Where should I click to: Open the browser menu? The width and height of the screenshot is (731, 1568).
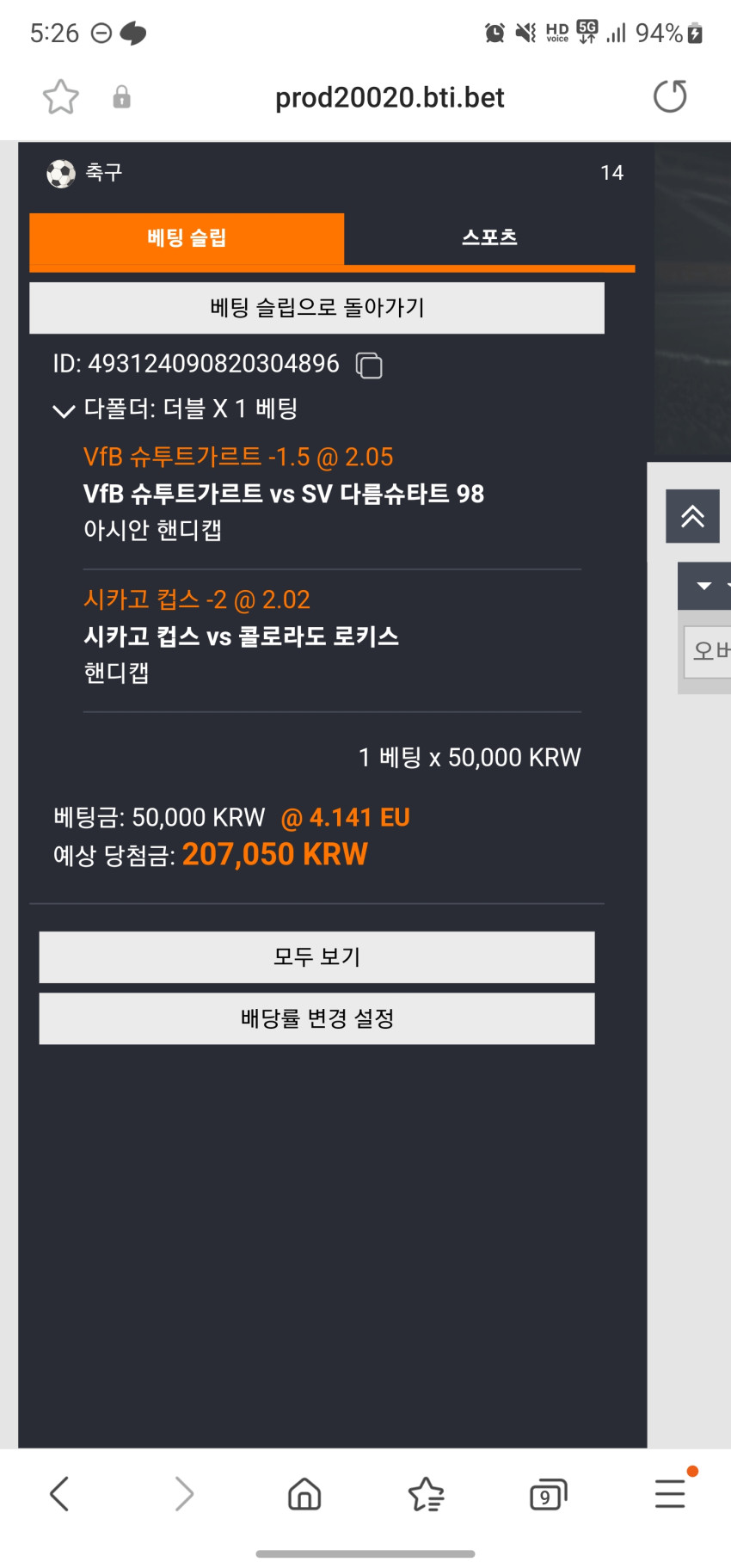[671, 1493]
